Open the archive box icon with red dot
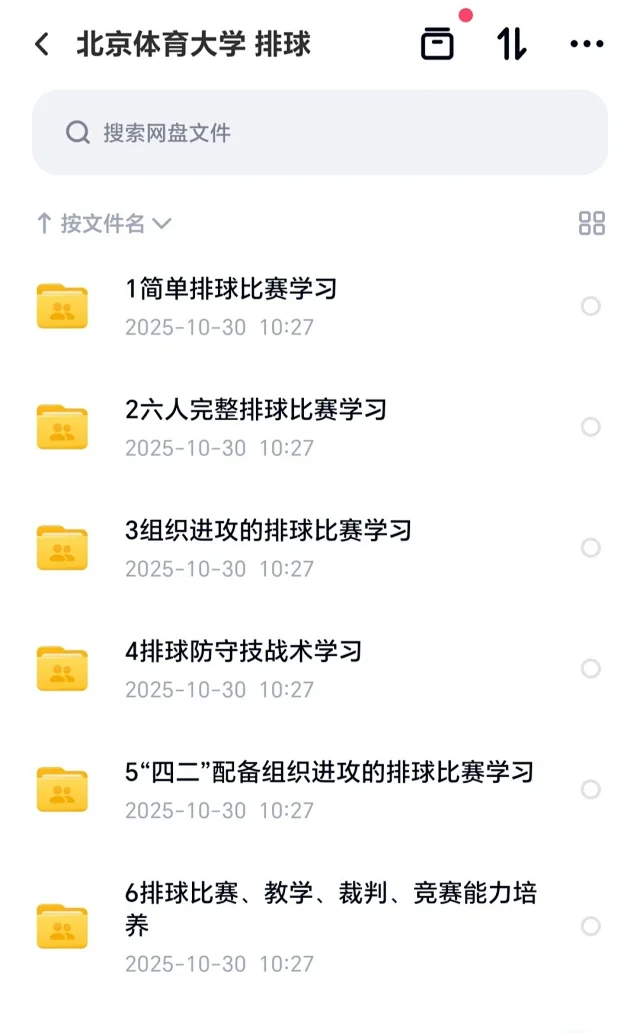Viewport: 640px width, 1033px height. coord(438,45)
